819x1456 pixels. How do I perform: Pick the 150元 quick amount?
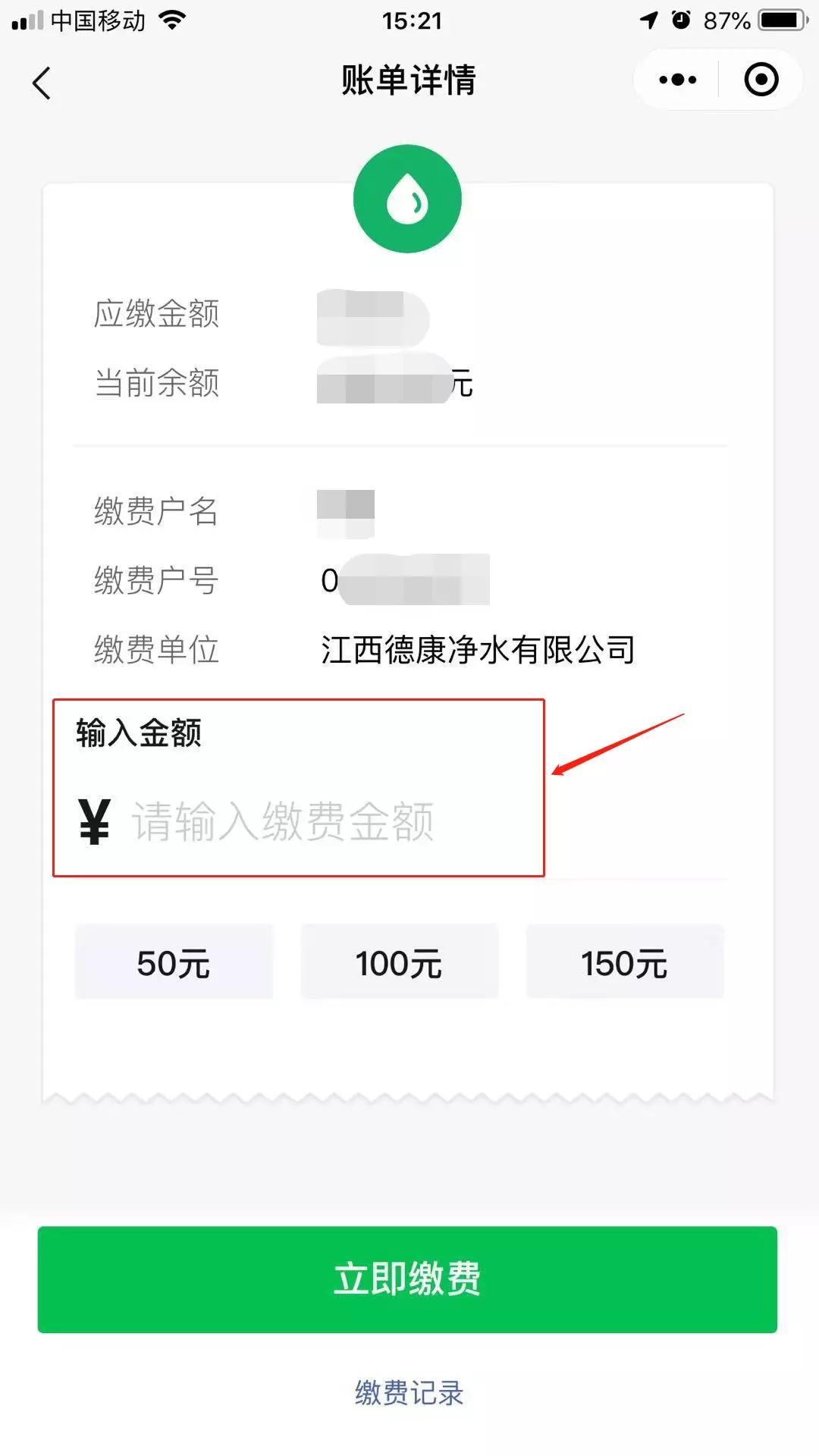pyautogui.click(x=624, y=963)
